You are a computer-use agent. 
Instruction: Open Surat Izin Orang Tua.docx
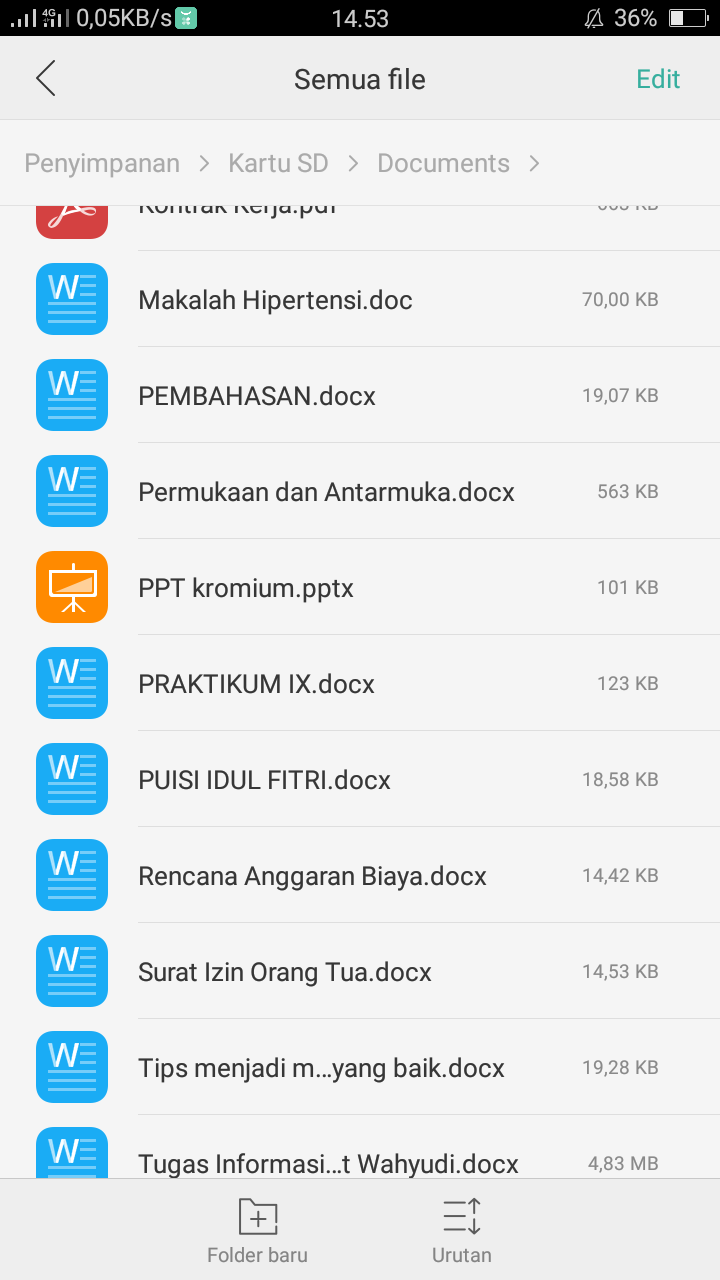pyautogui.click(x=285, y=972)
